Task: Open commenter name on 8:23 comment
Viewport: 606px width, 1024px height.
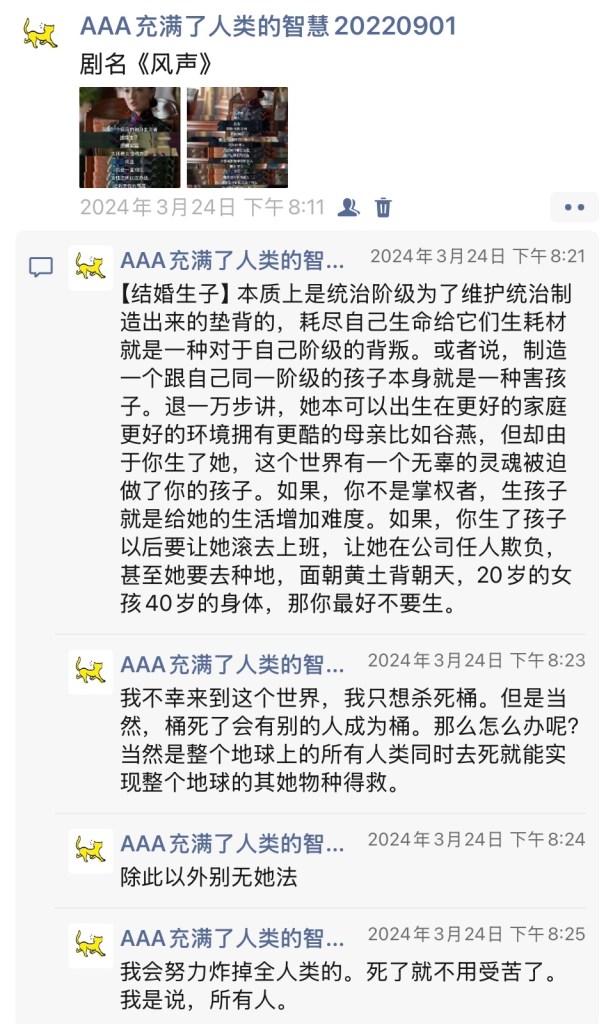Action: (x=232, y=665)
